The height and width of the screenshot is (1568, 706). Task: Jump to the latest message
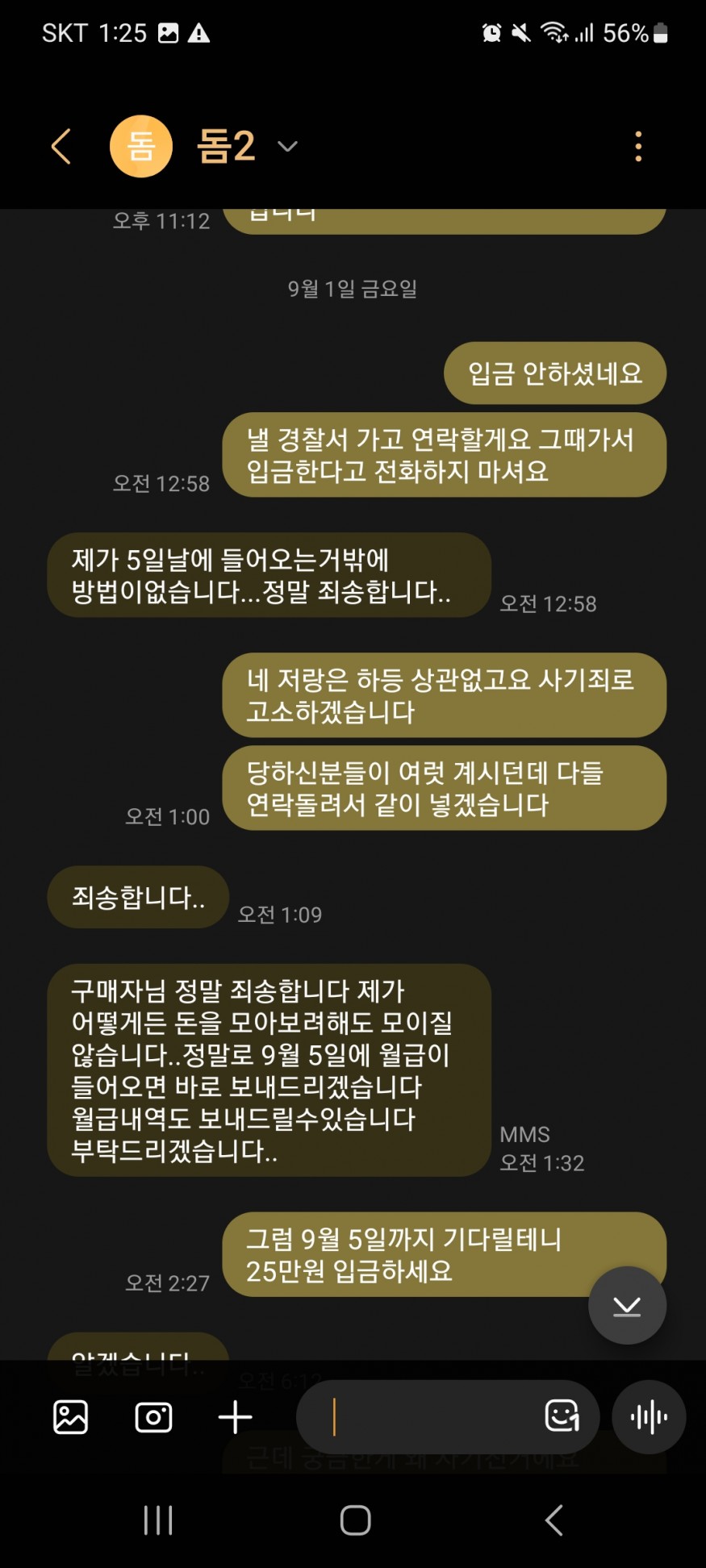tap(627, 1305)
